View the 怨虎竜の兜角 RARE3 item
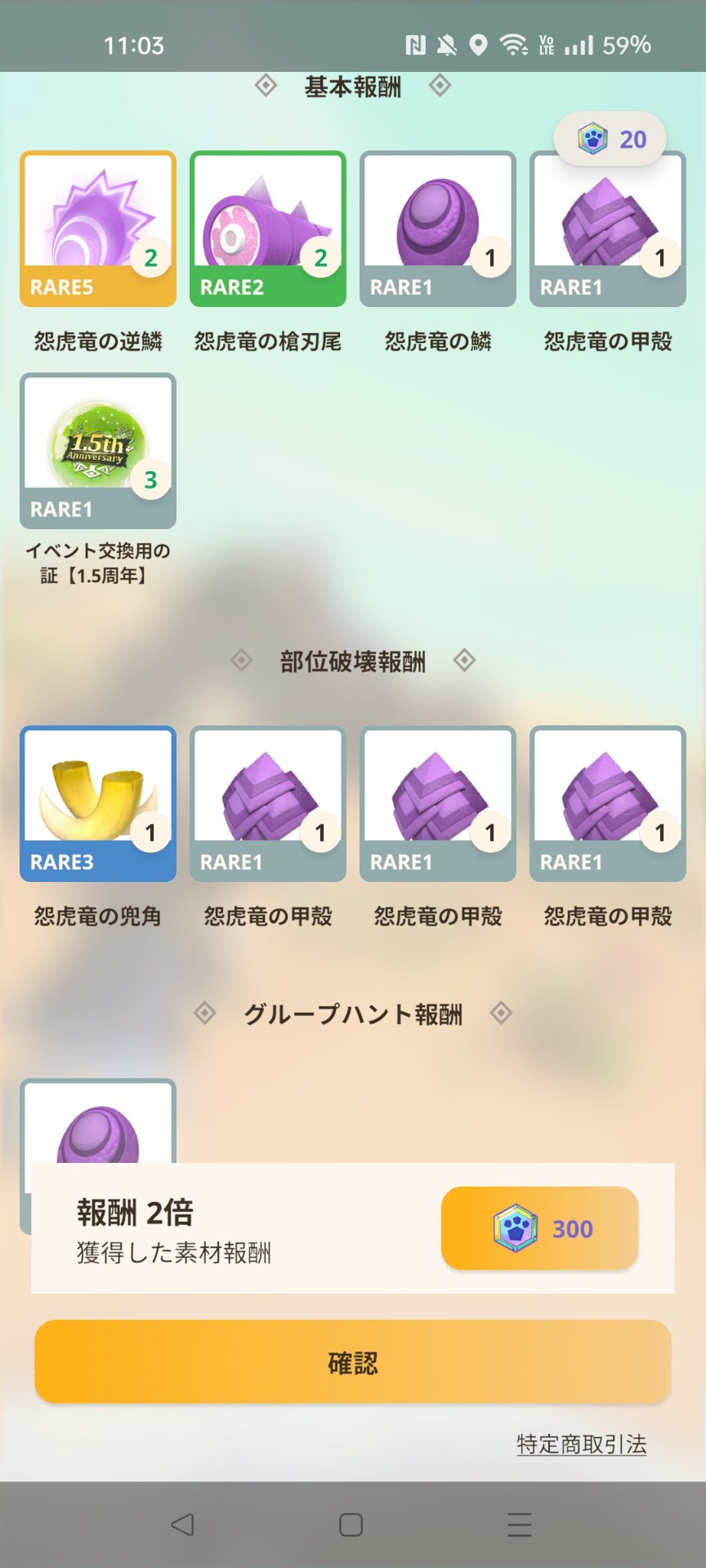Viewport: 706px width, 1568px height. (x=98, y=804)
